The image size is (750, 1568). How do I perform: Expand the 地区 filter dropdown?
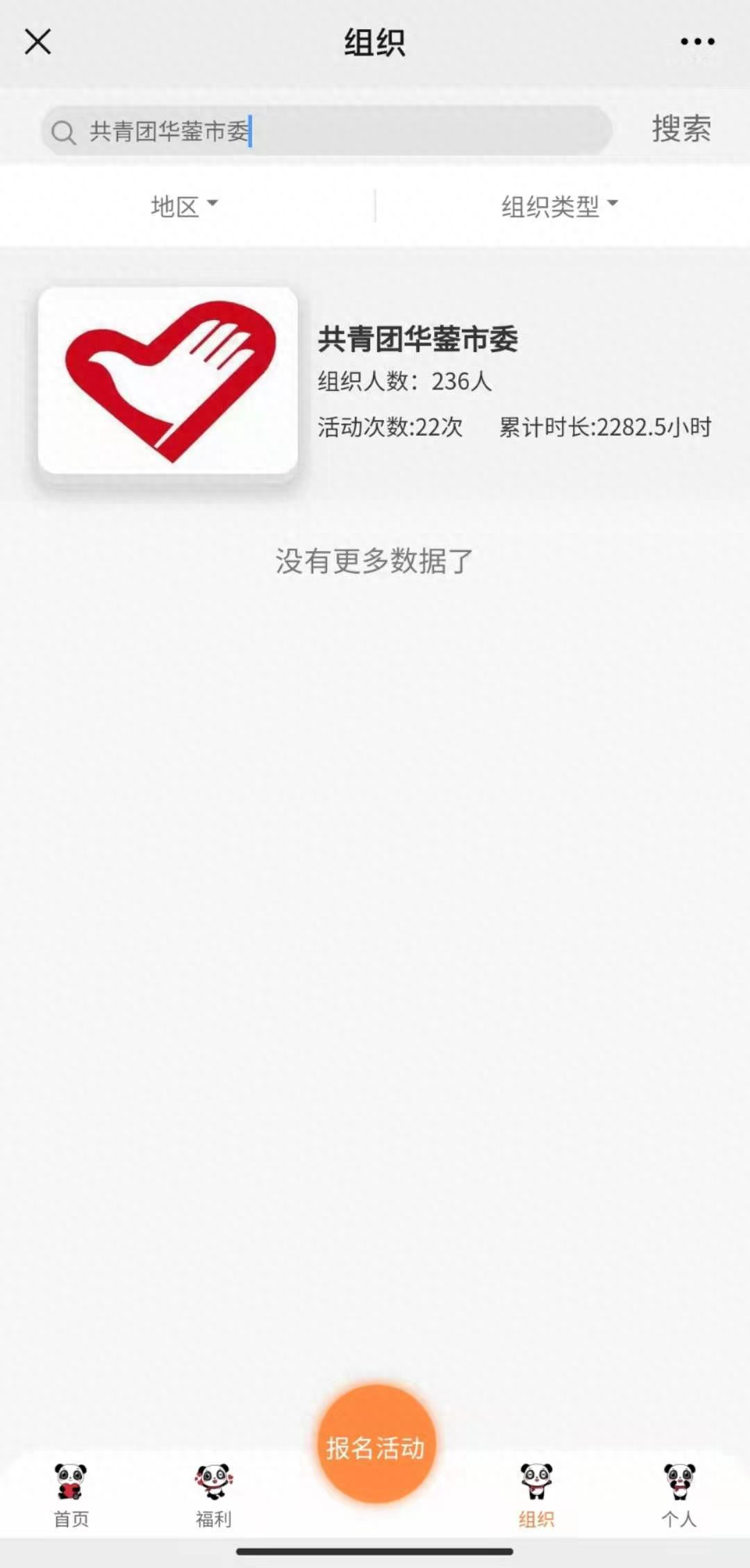point(185,205)
